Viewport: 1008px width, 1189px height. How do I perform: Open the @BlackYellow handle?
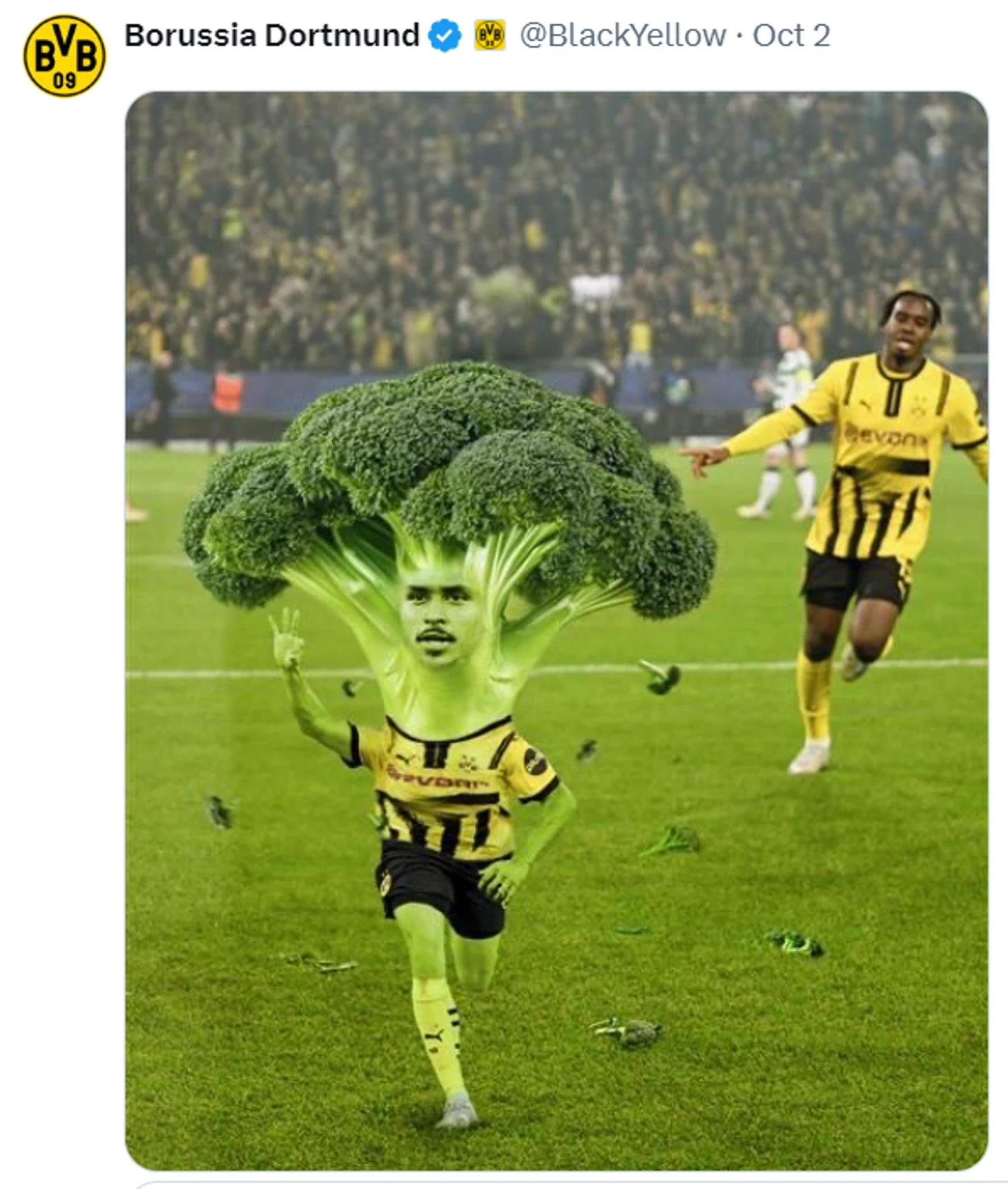point(622,35)
